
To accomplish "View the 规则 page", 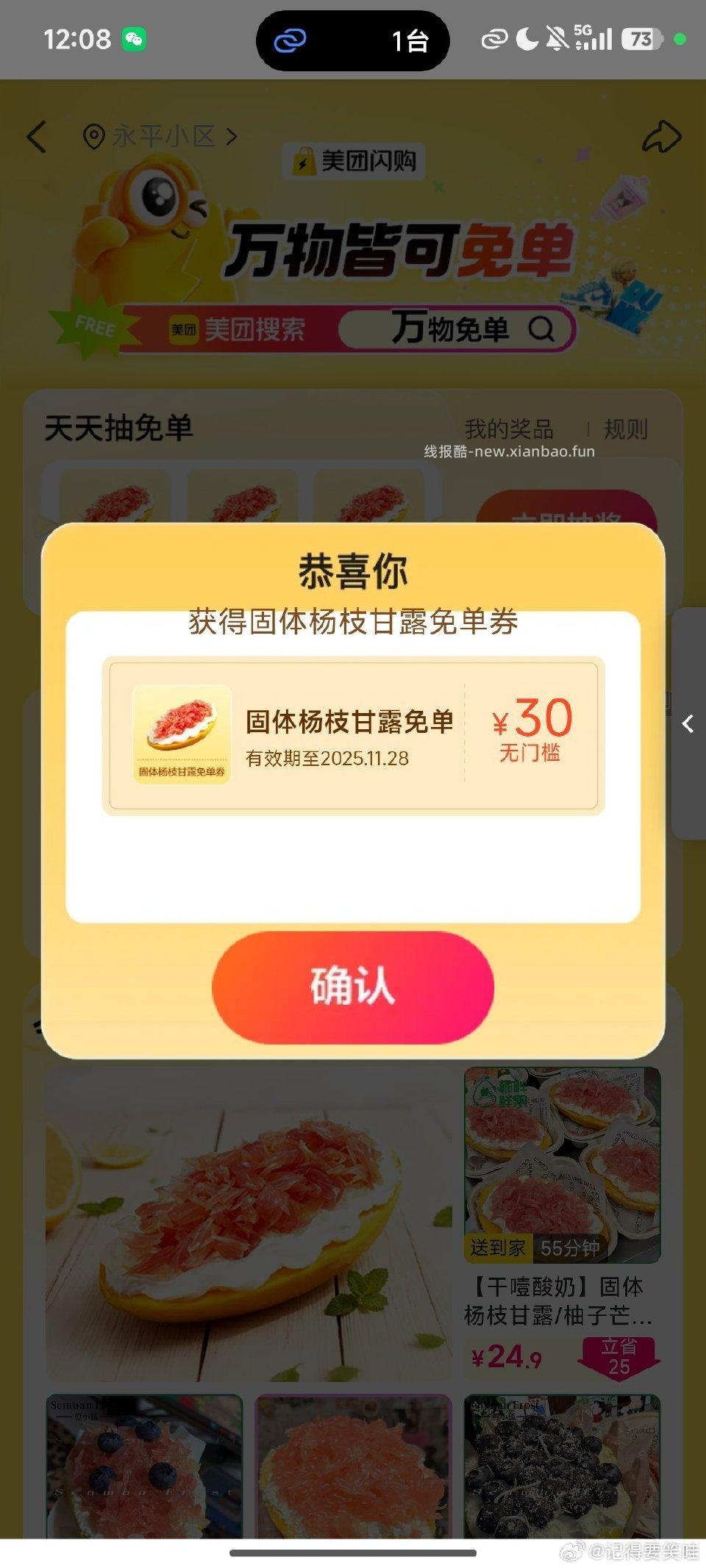I will (626, 429).
